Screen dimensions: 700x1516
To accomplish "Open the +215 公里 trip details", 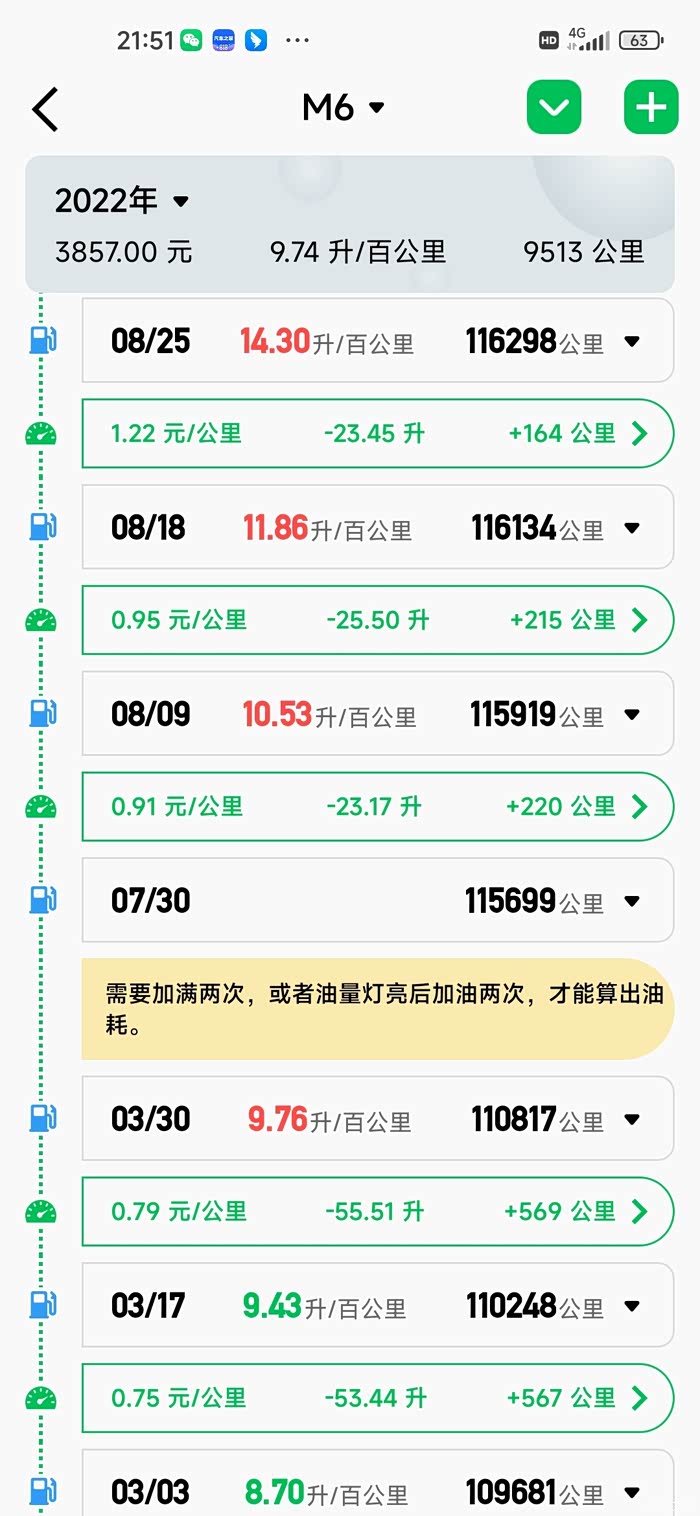I will [x=640, y=620].
